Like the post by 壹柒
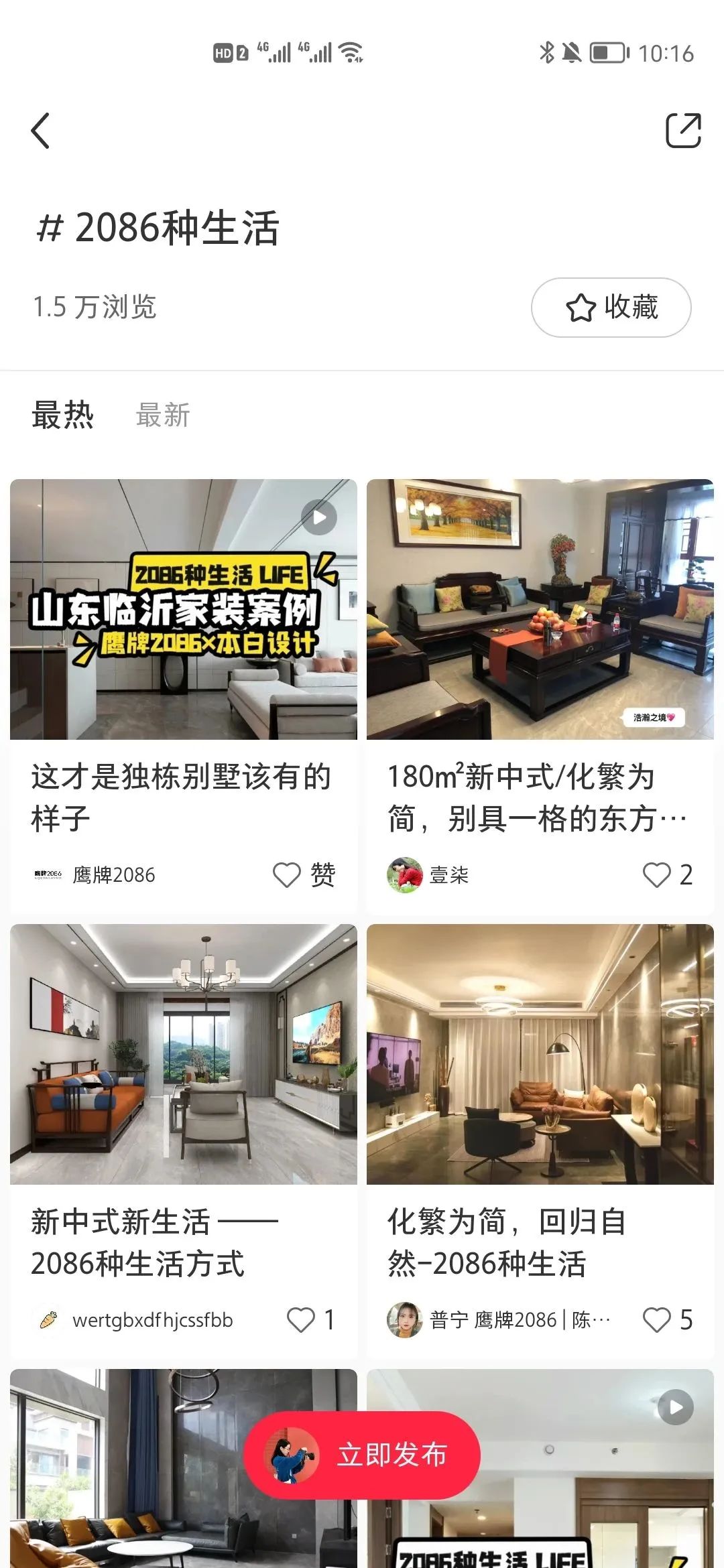Screen dimensions: 724x1568 [x=657, y=874]
